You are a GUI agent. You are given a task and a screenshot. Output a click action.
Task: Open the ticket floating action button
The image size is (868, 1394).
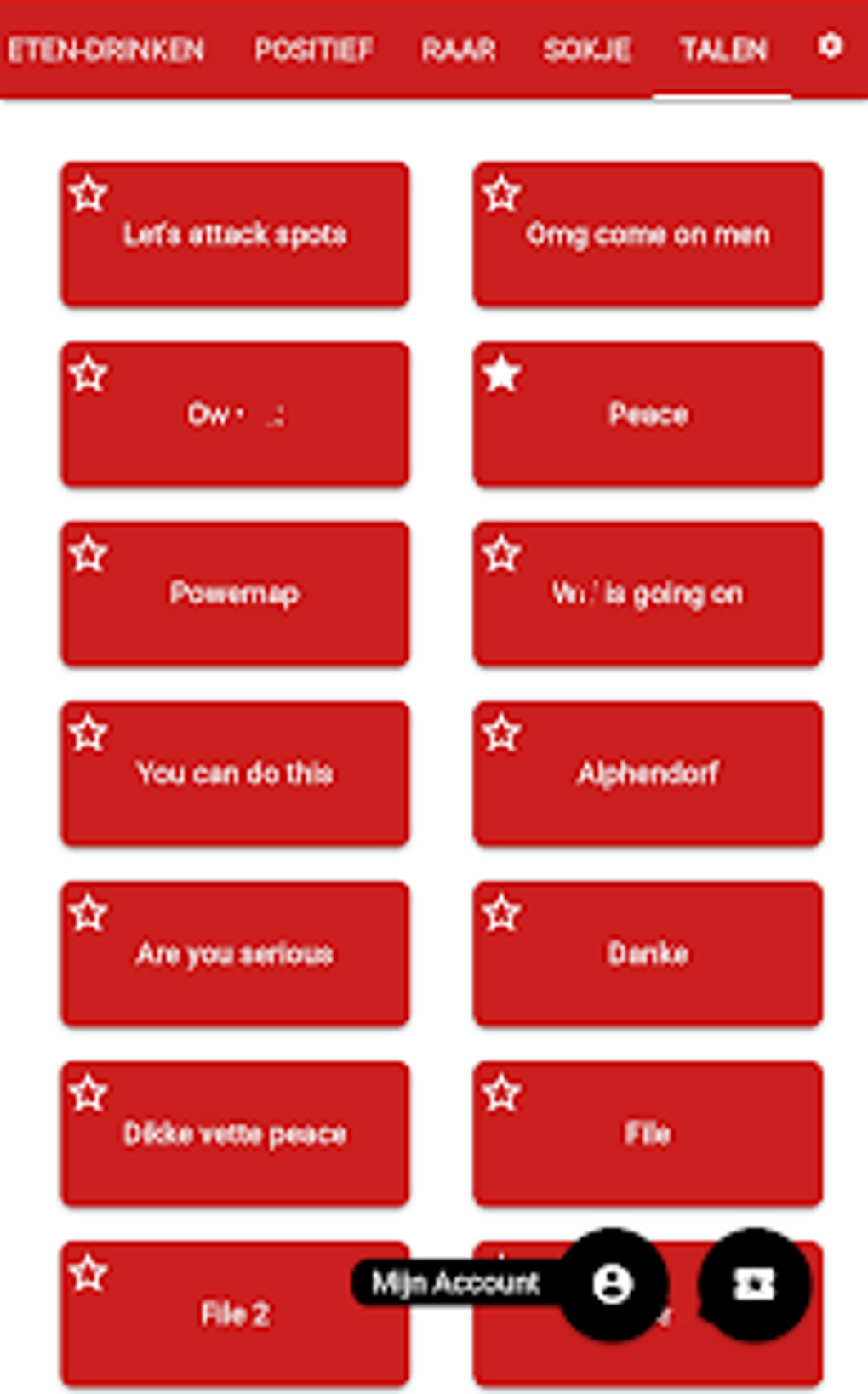coord(753,1283)
